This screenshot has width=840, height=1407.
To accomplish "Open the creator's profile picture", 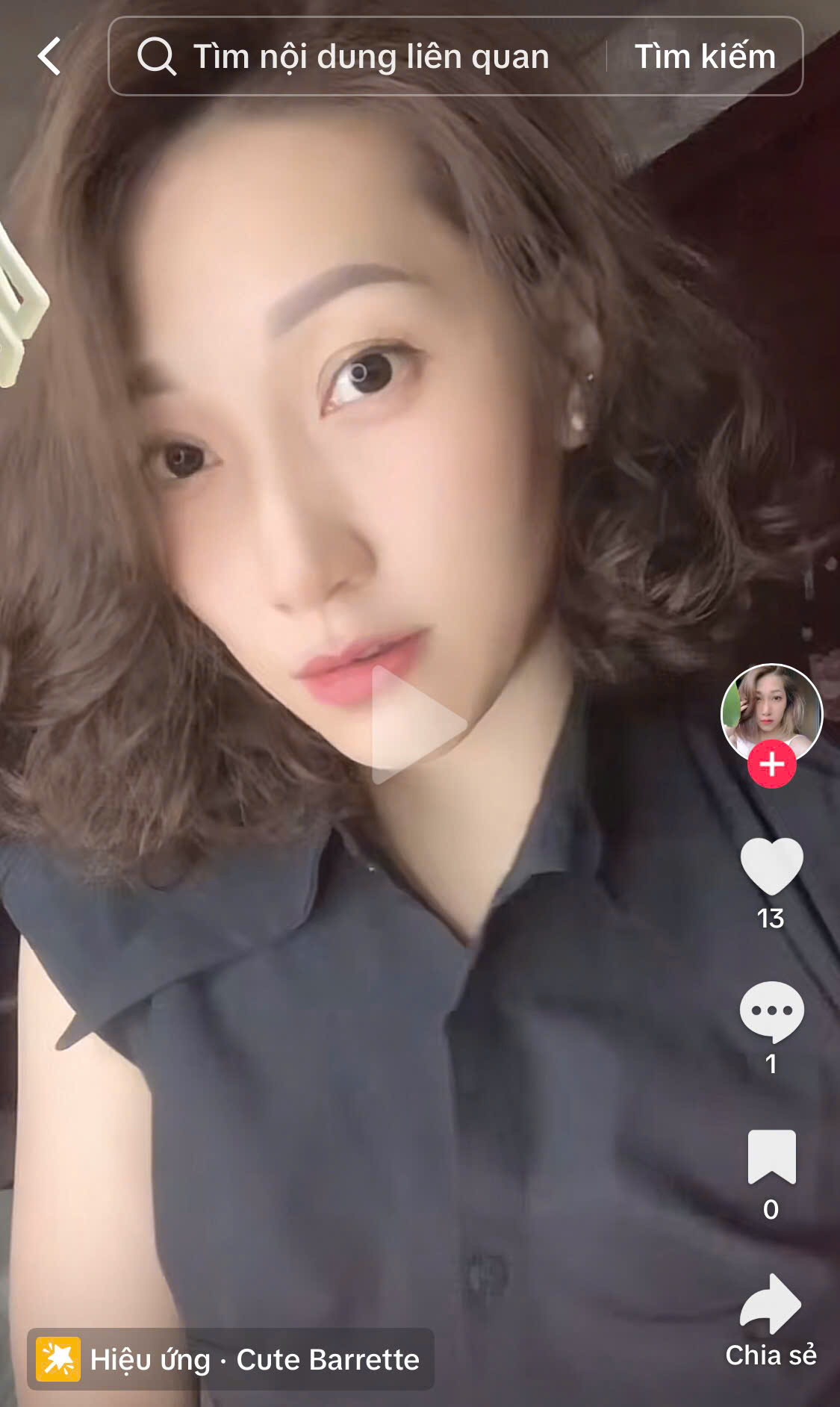I will pyautogui.click(x=771, y=709).
